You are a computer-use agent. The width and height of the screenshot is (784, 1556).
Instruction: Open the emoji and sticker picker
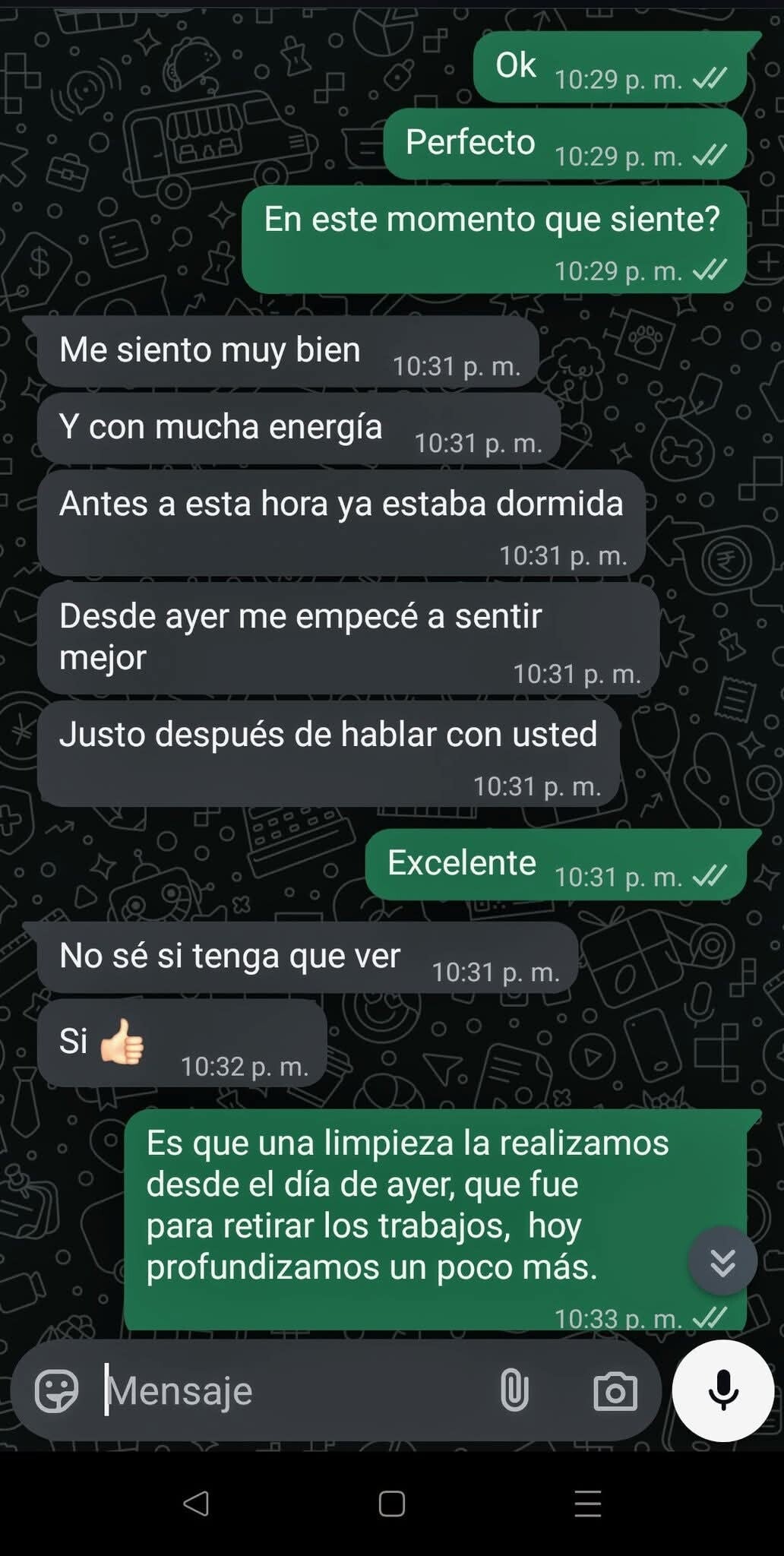[x=56, y=1391]
